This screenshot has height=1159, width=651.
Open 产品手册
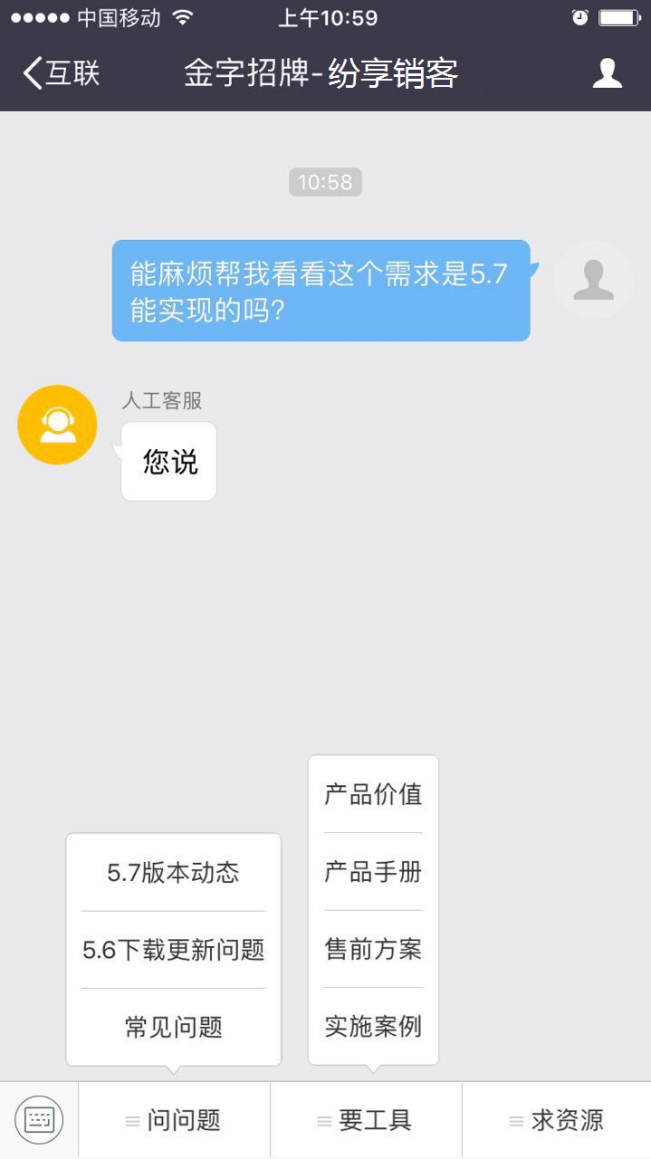point(373,872)
